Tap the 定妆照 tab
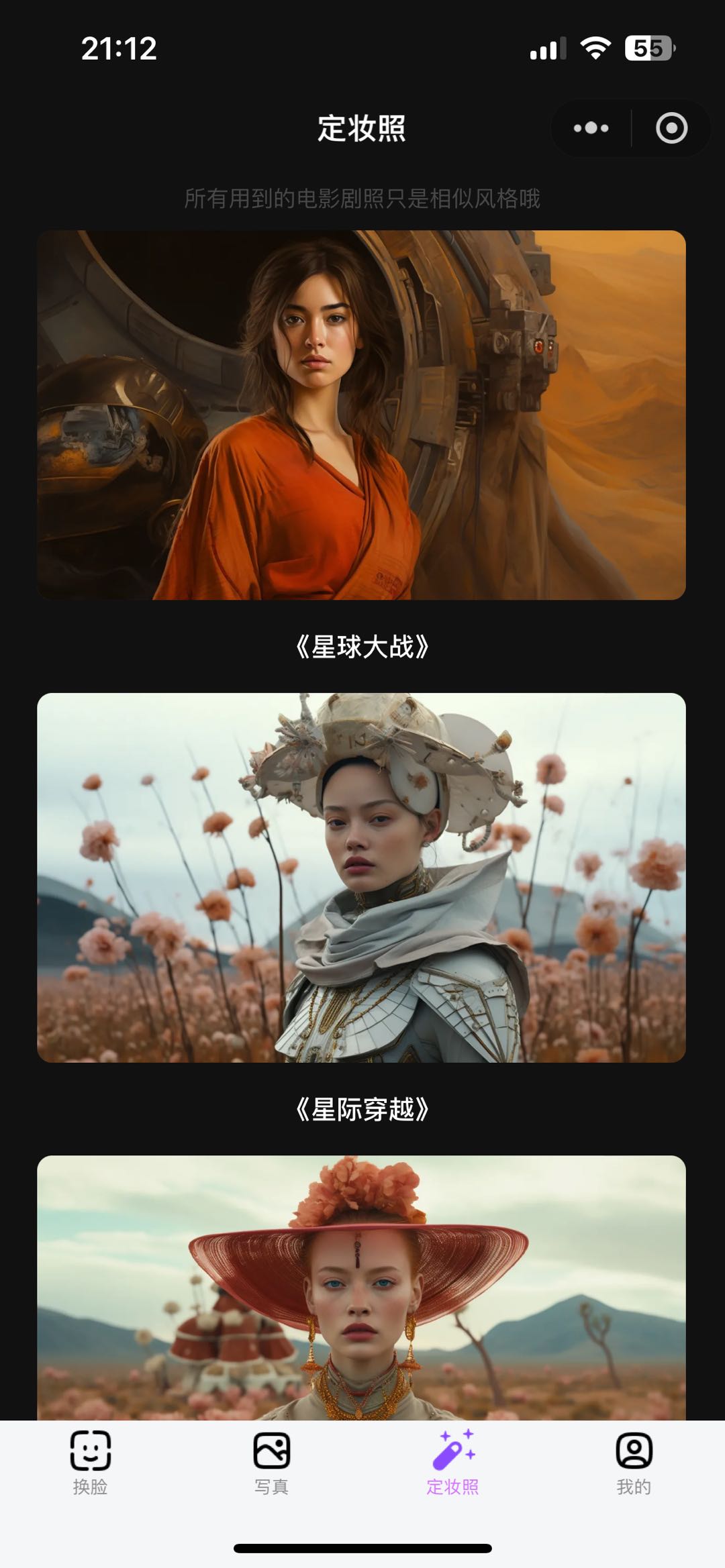Screen dimensions: 725x1568 [452, 1463]
